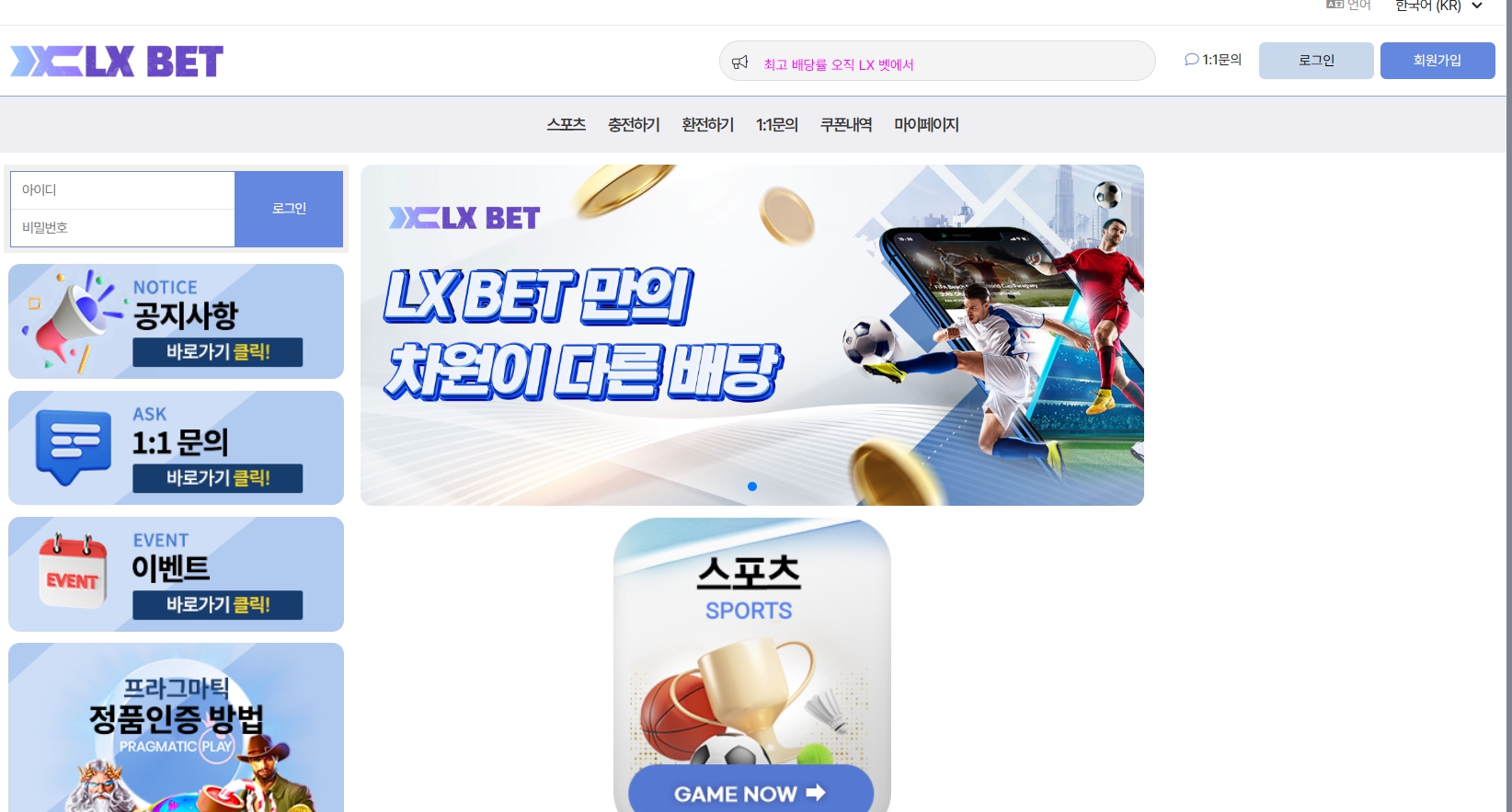Image resolution: width=1512 pixels, height=812 pixels.
Task: Open 마이페이지 my page
Action: point(926,124)
